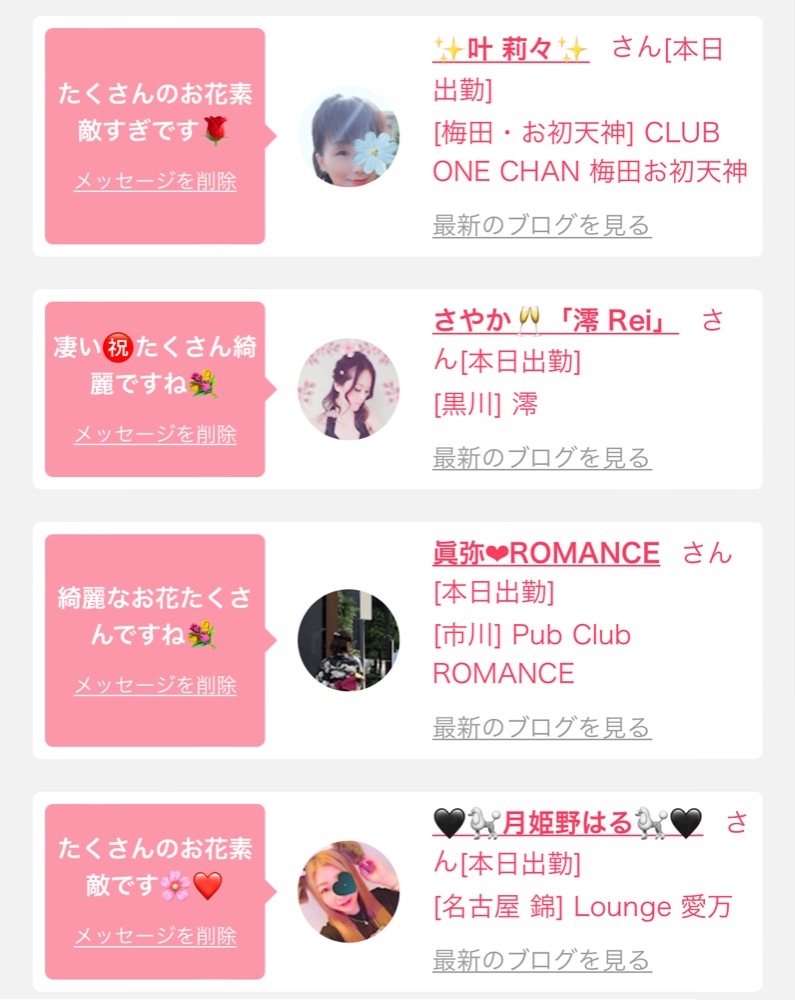Tap 叶 莉々's profile photo
795x1000 pixels.
pos(349,136)
